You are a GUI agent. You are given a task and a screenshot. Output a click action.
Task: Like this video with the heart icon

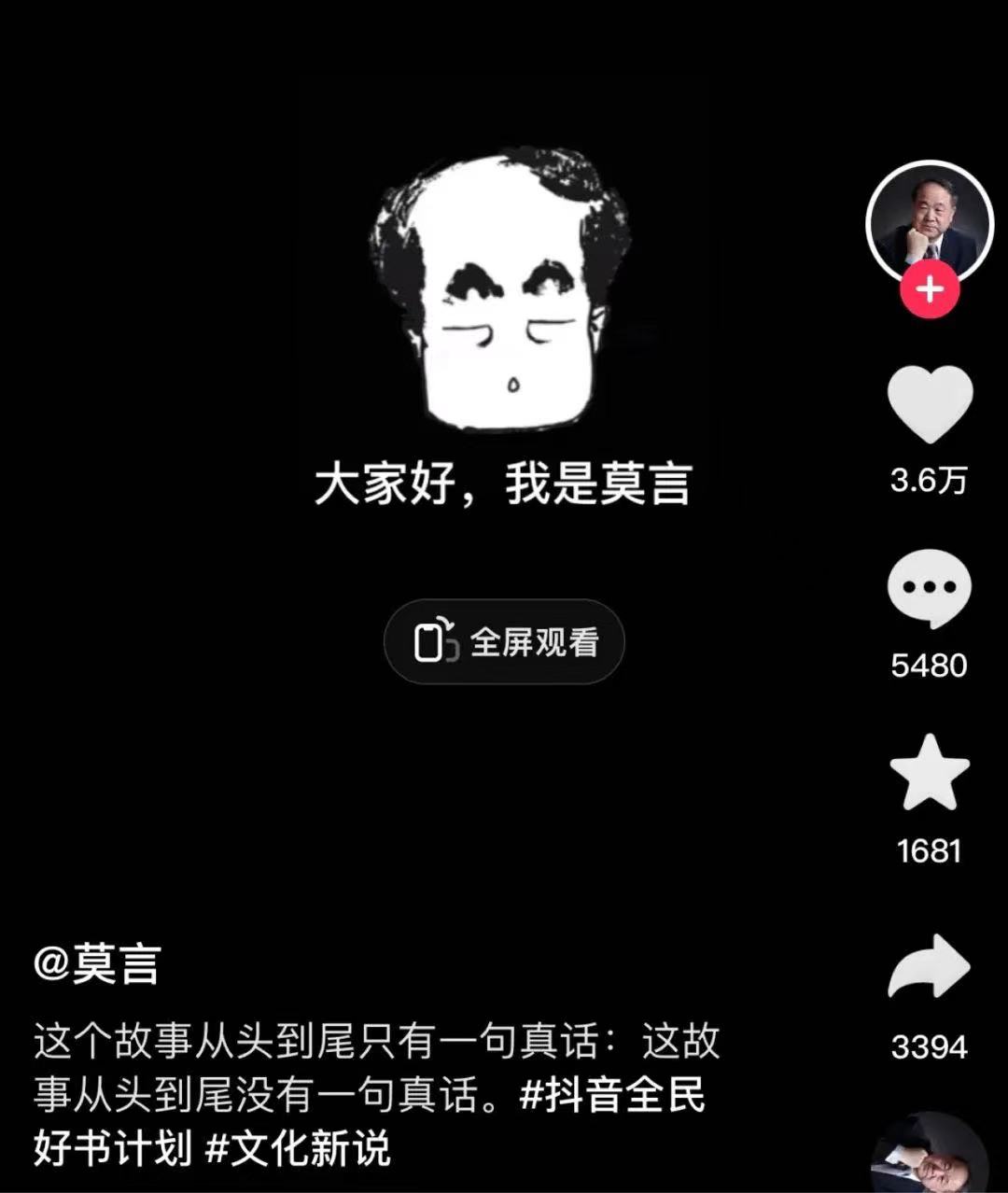coord(929,404)
